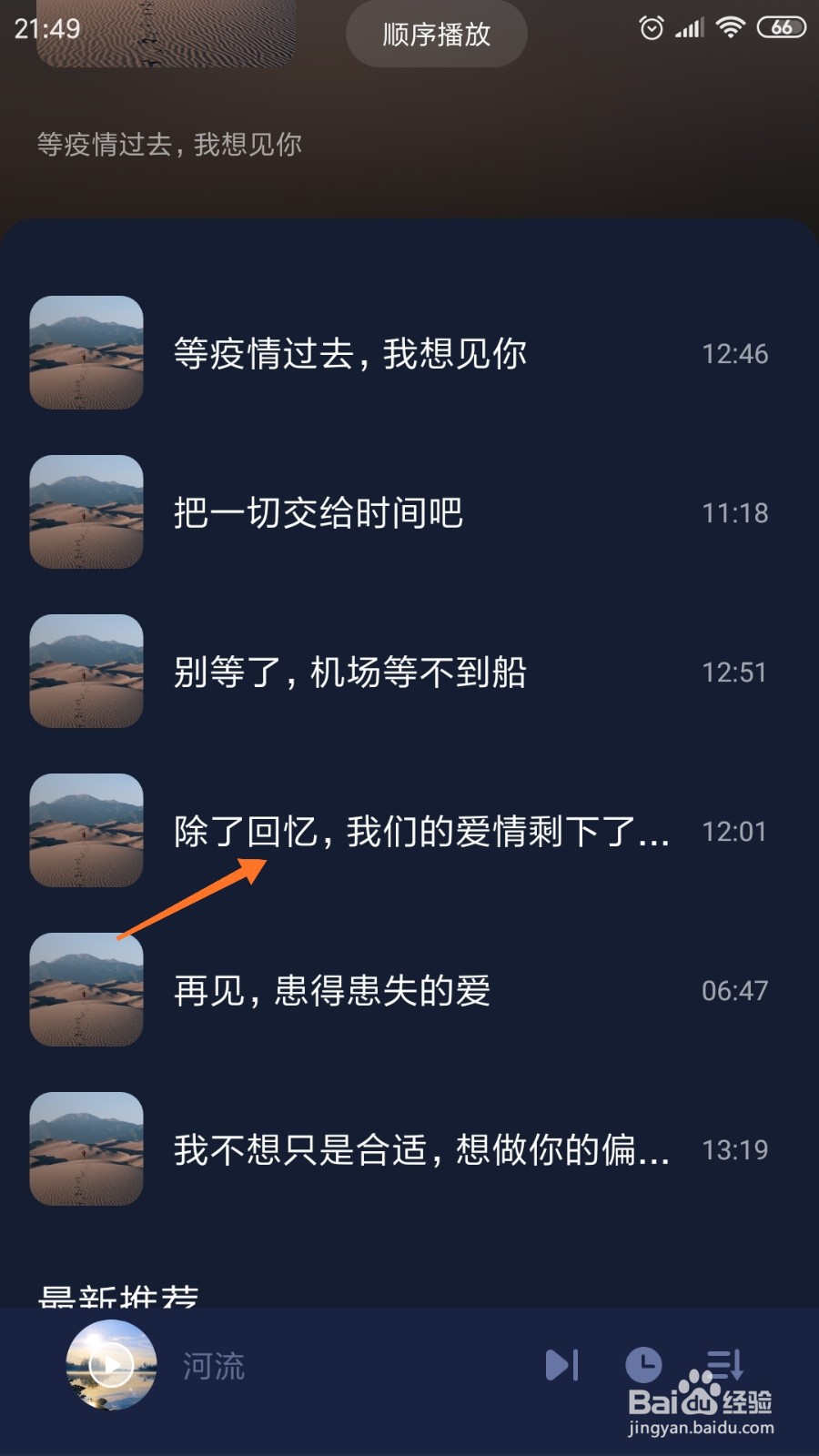Tap the battery indicator showing 66
The width and height of the screenshot is (819, 1456).
click(781, 28)
